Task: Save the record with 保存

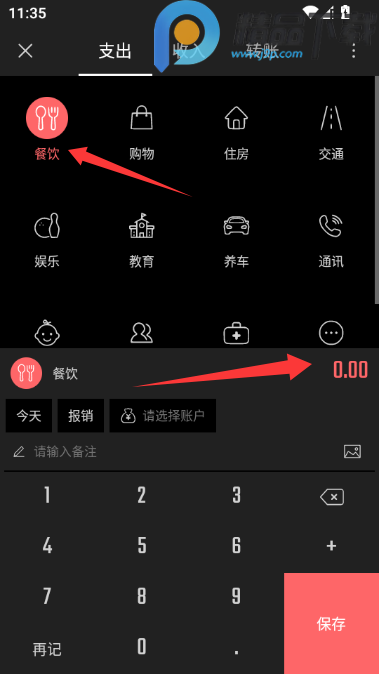Action: click(x=331, y=623)
